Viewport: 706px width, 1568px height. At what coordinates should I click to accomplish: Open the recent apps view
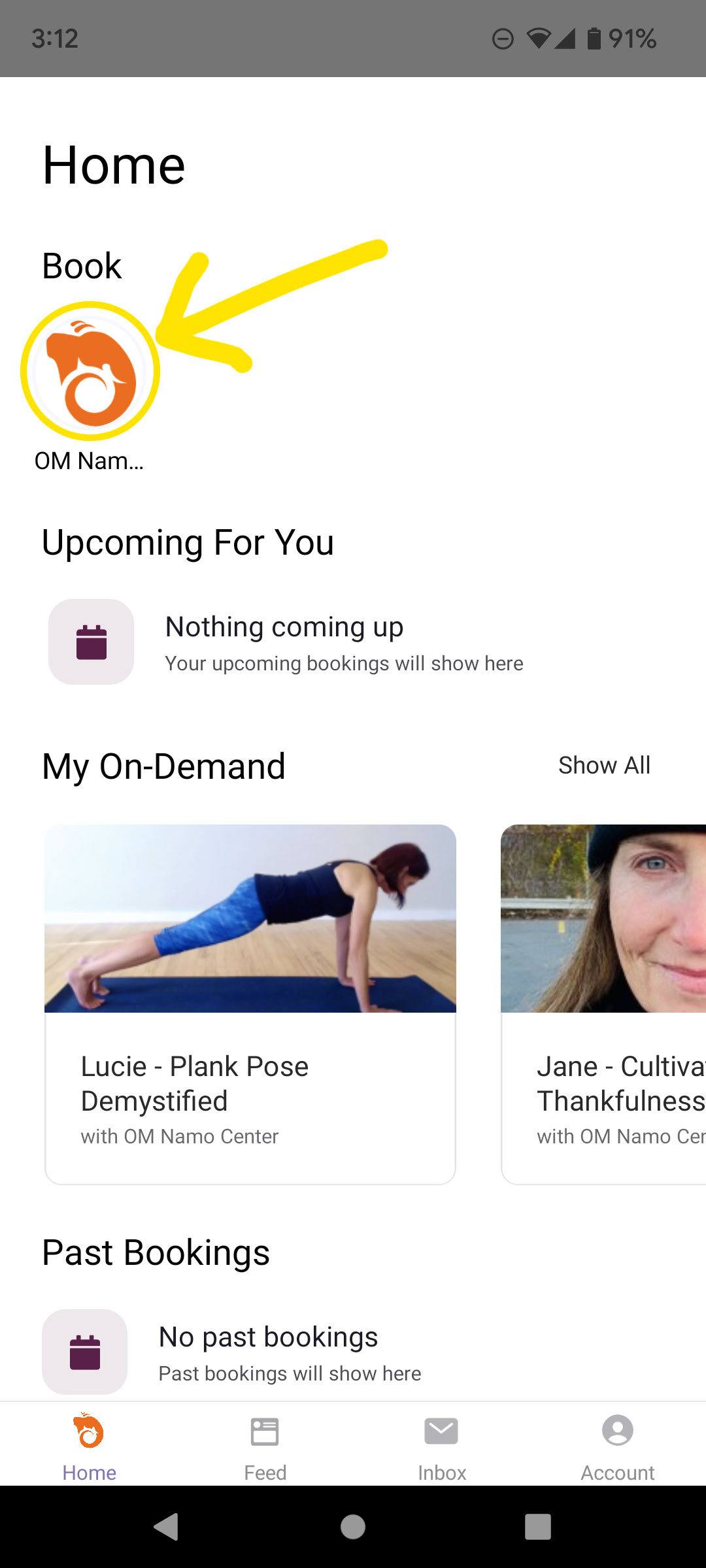click(x=538, y=1527)
